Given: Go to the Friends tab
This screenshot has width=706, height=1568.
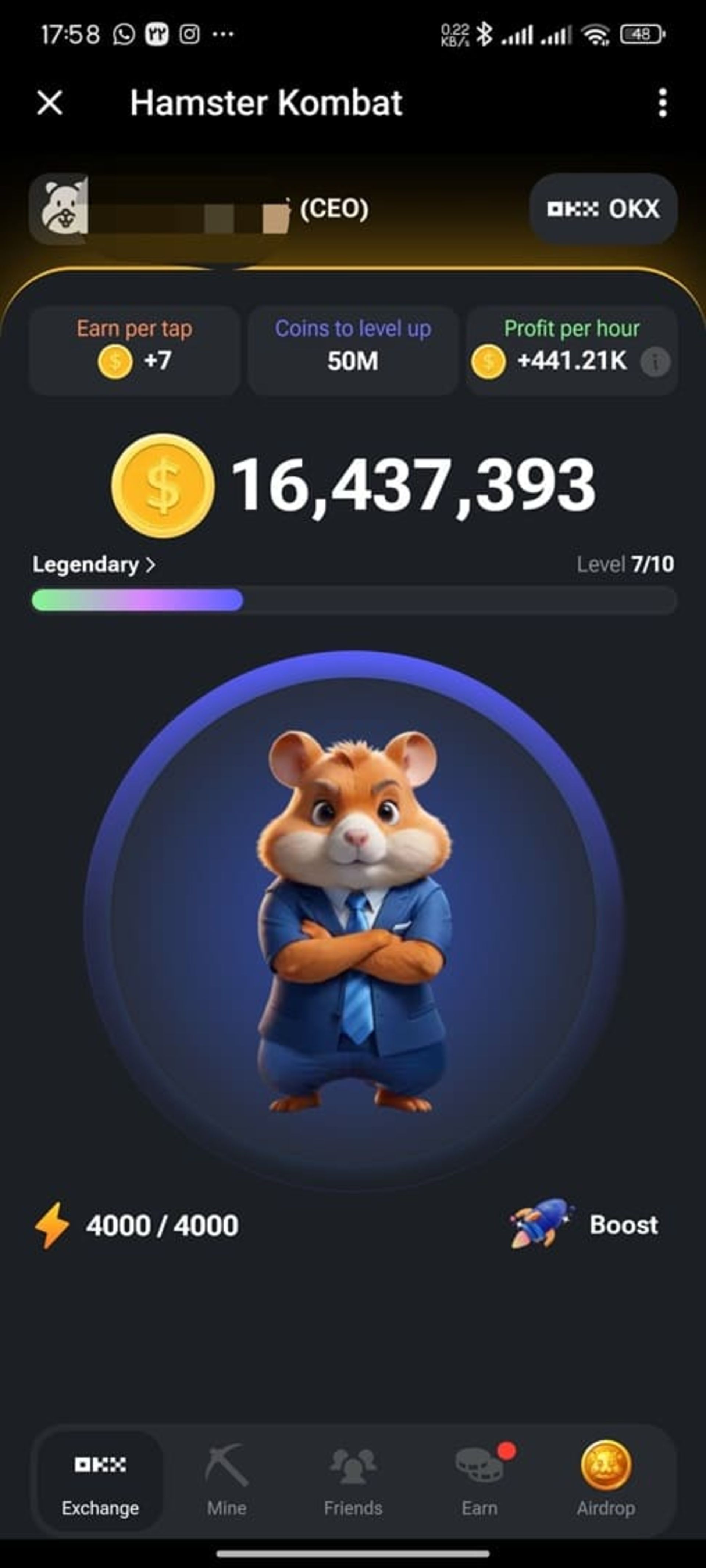Looking at the screenshot, I should click(x=353, y=1480).
